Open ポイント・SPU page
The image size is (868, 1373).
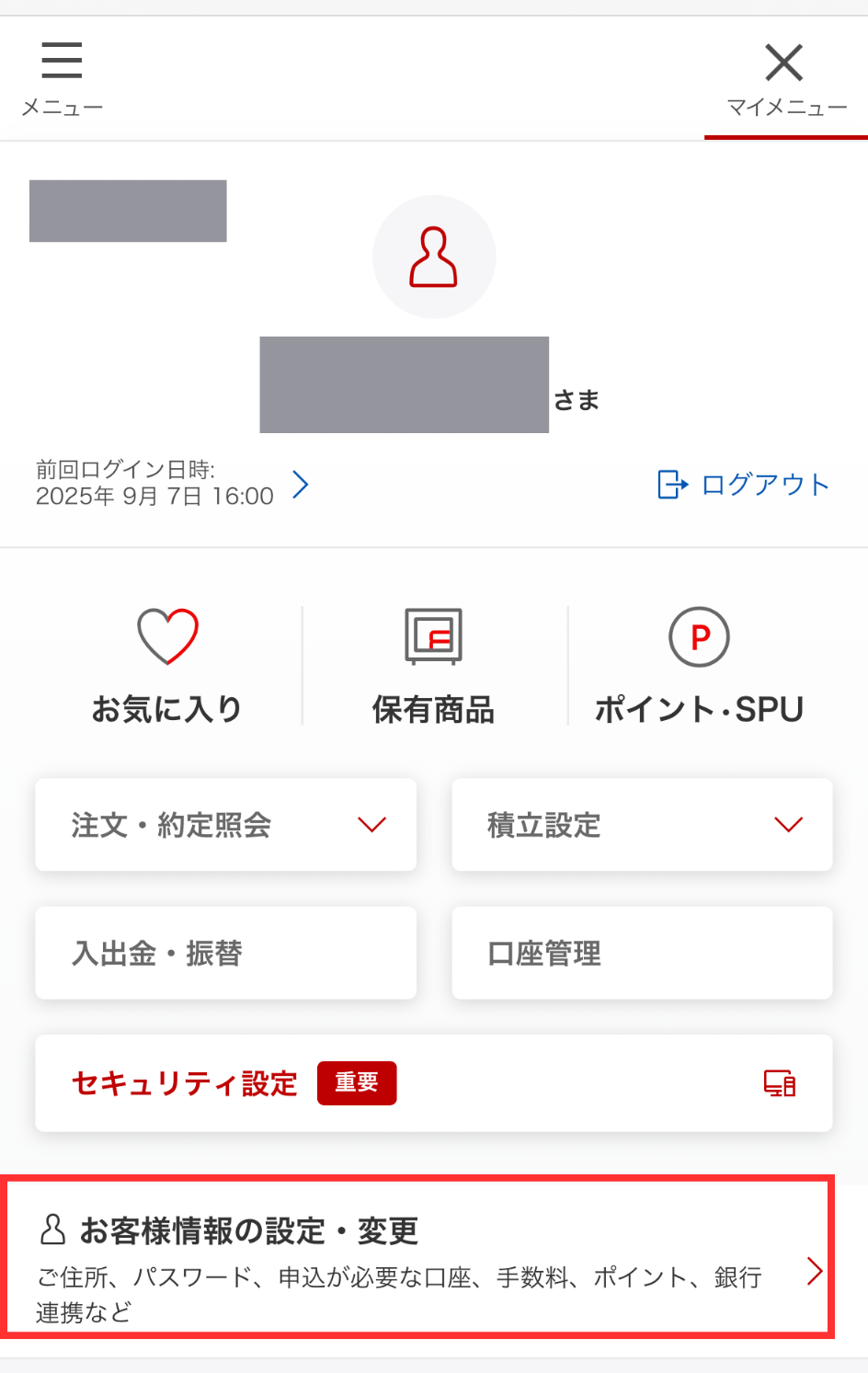coord(699,666)
